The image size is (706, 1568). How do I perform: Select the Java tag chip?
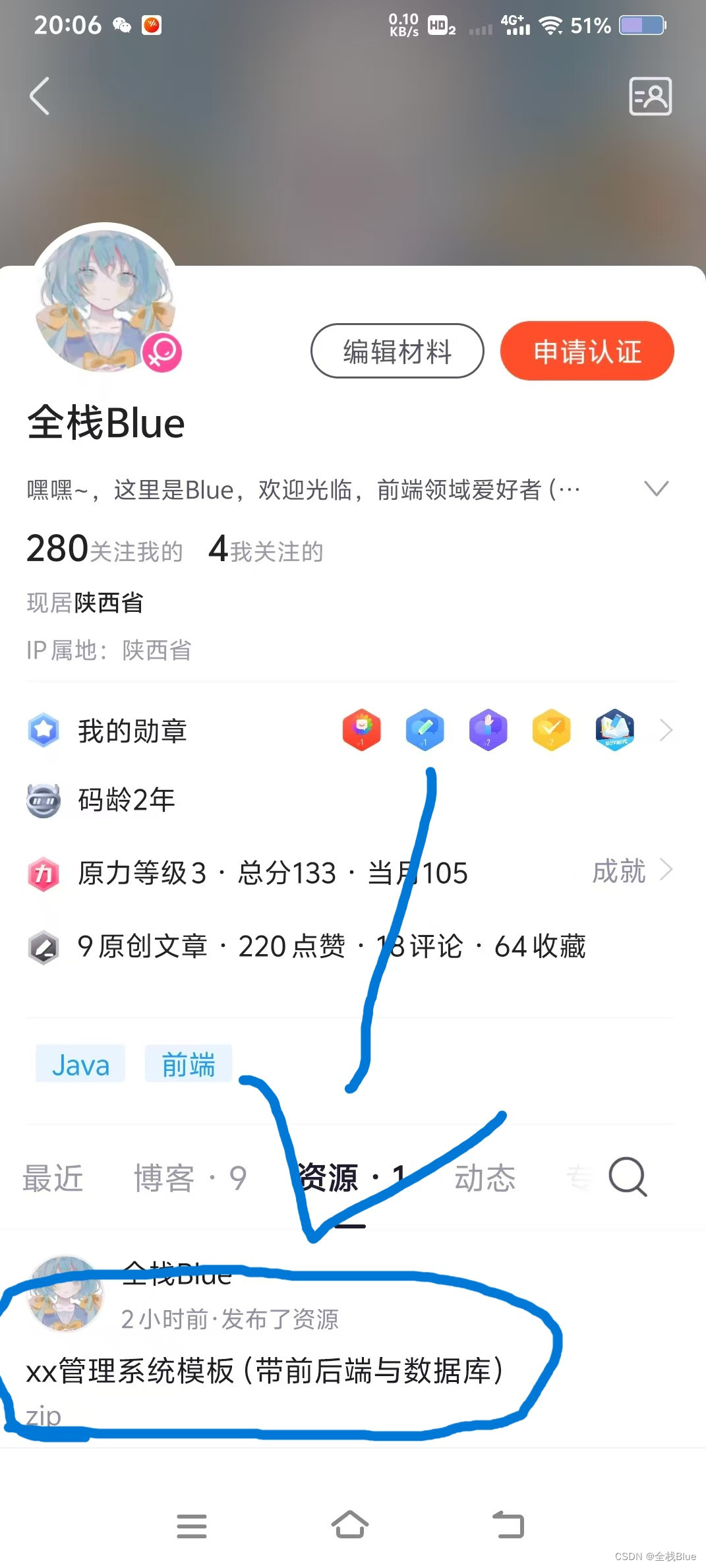pyautogui.click(x=80, y=1064)
